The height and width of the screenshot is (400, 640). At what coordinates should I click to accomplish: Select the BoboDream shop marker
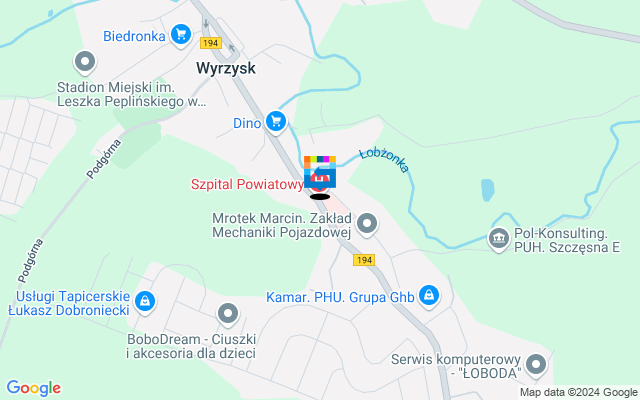pyautogui.click(x=228, y=315)
